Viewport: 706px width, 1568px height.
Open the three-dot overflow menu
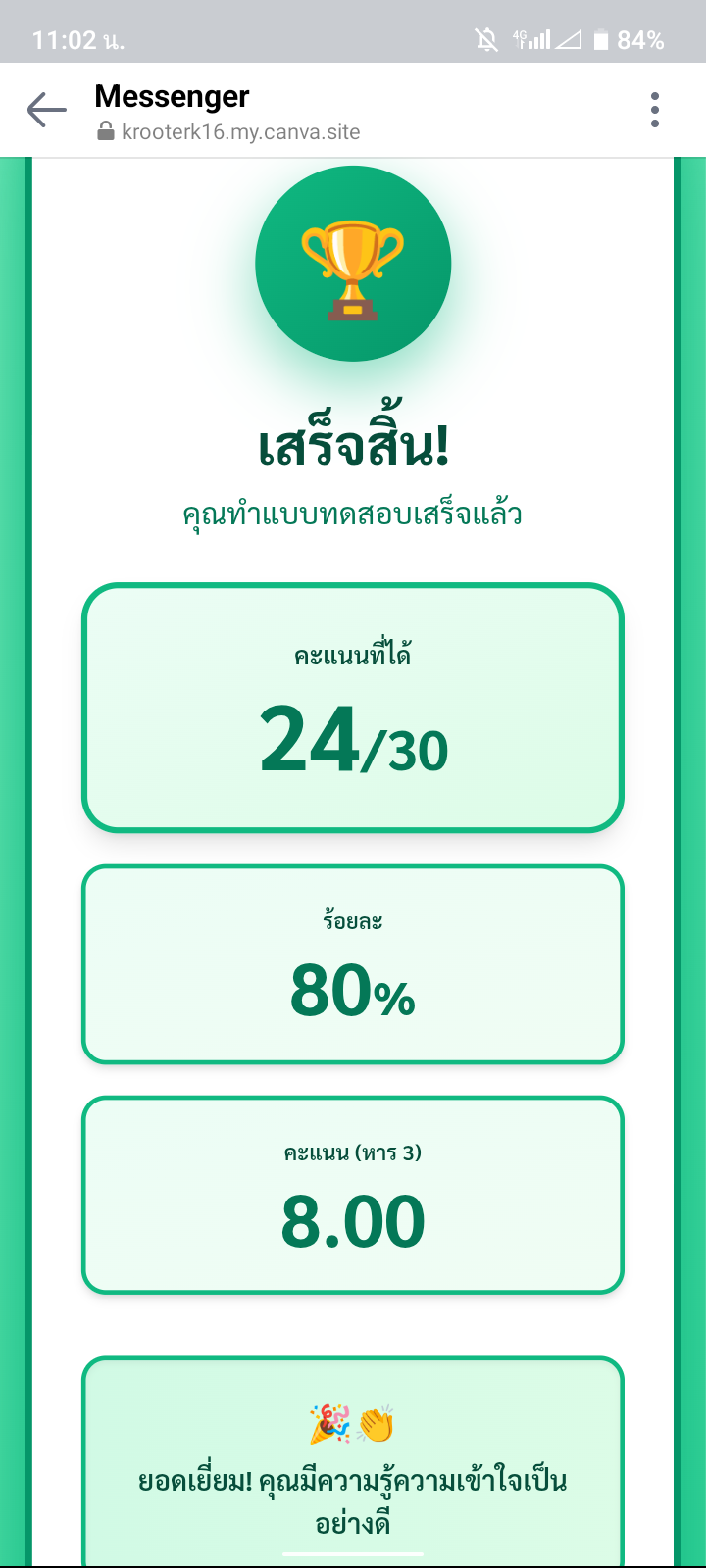[654, 110]
